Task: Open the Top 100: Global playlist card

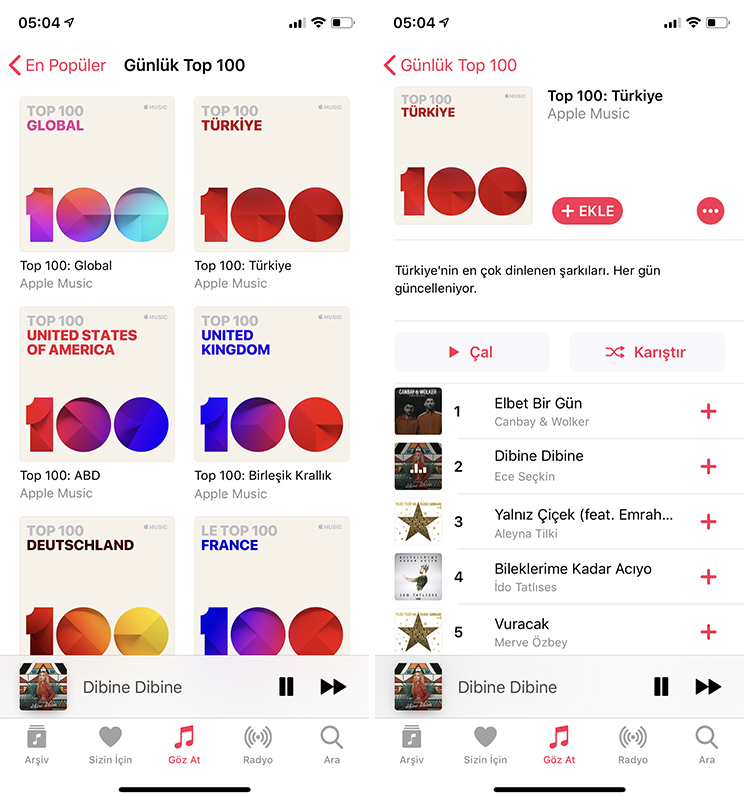Action: tap(97, 174)
